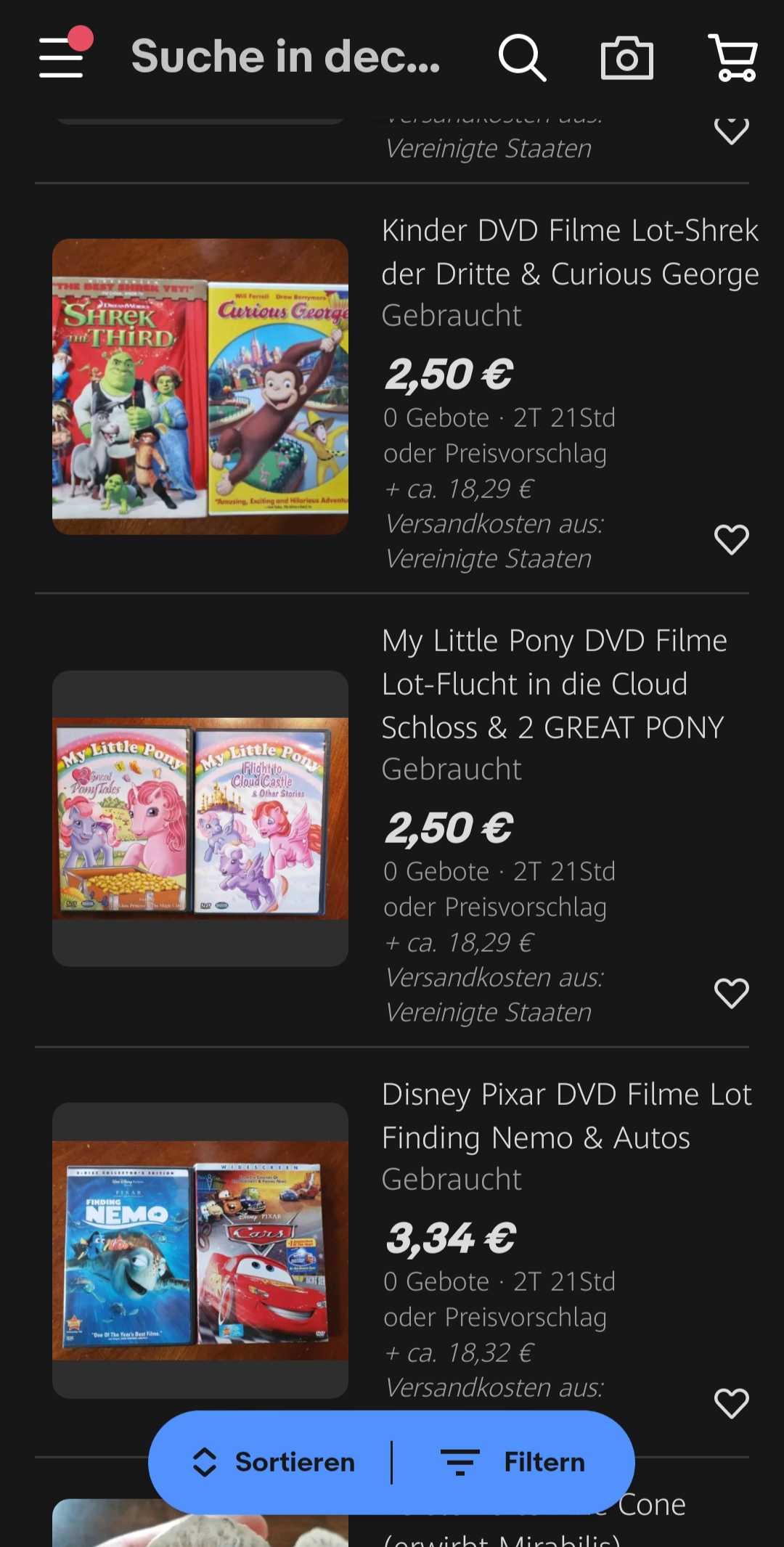The image size is (784, 1547).
Task: Open the My Little Pony DVD lot listing
Action: (553, 683)
